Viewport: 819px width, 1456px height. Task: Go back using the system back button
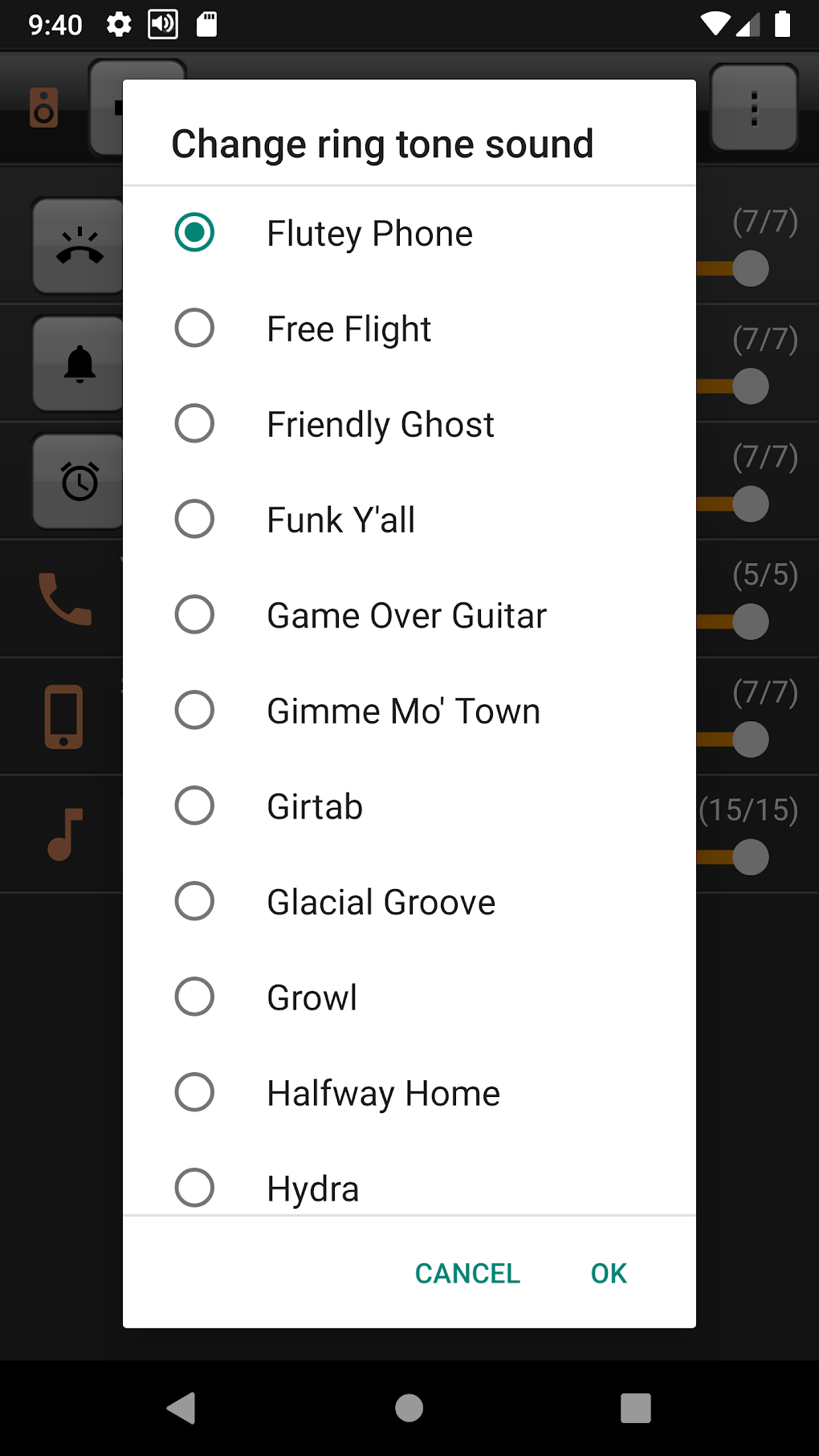click(181, 1408)
